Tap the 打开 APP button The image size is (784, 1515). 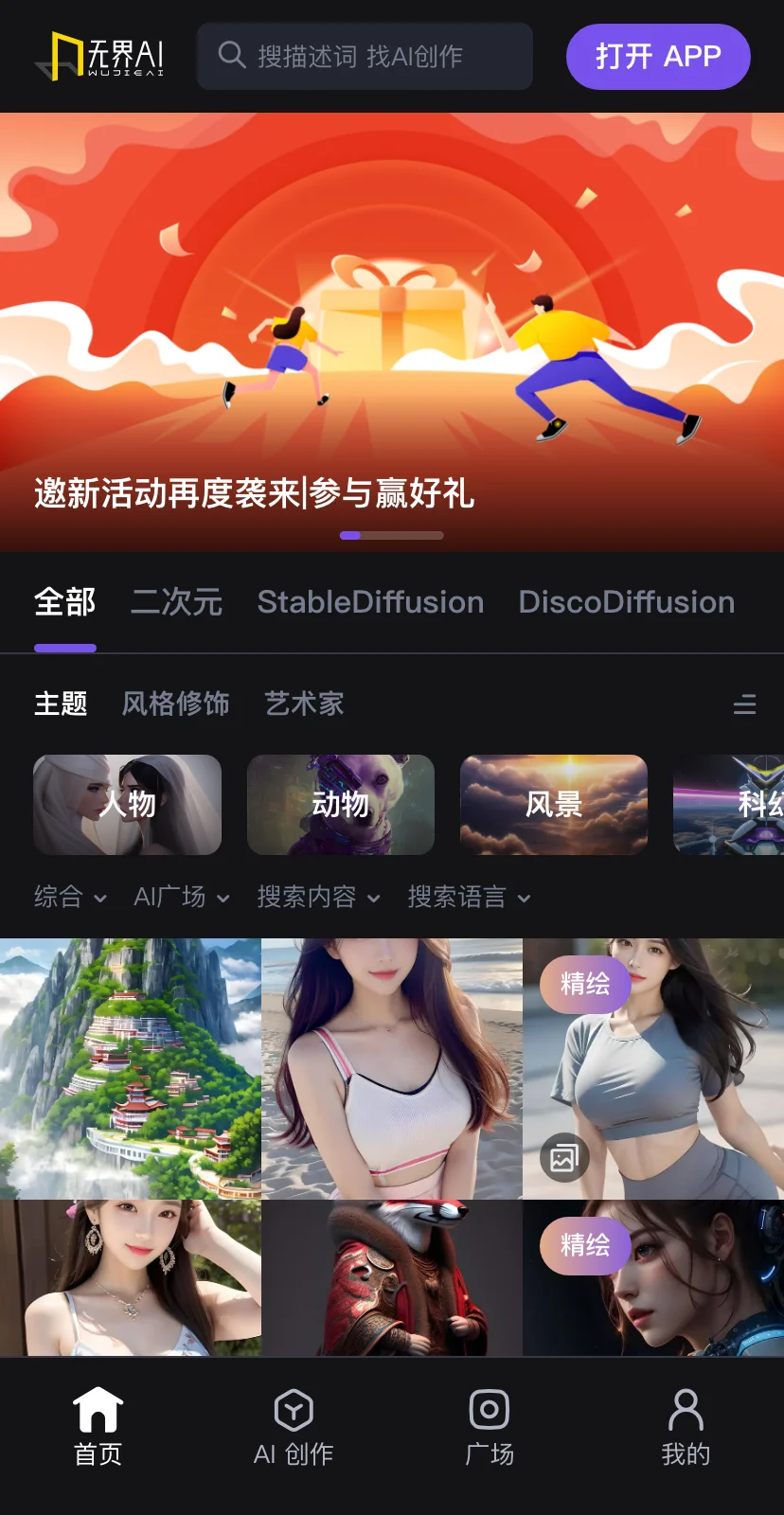pos(658,57)
